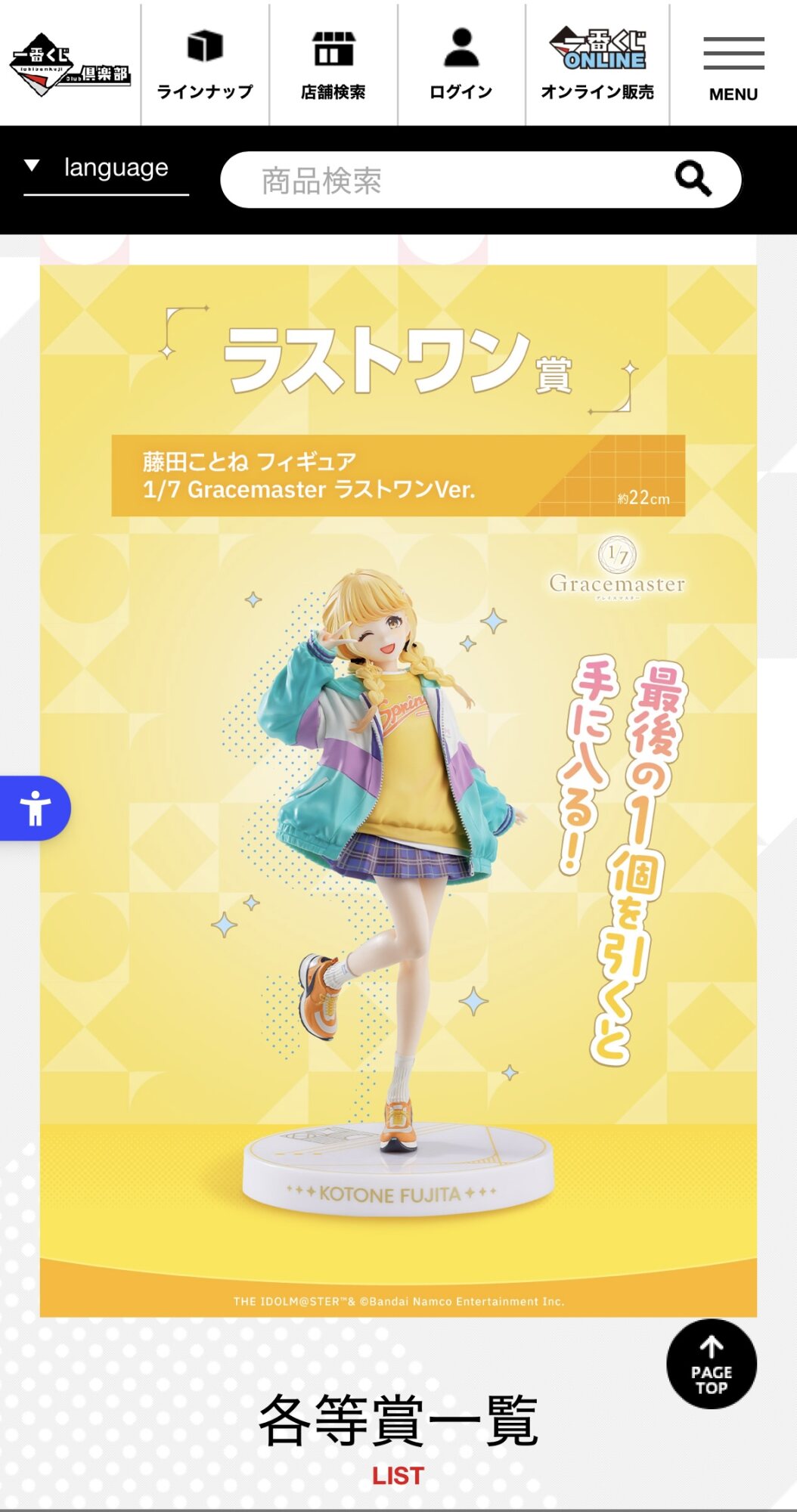Open the accessibility options button
This screenshot has height=1512, width=797.
tap(35, 808)
